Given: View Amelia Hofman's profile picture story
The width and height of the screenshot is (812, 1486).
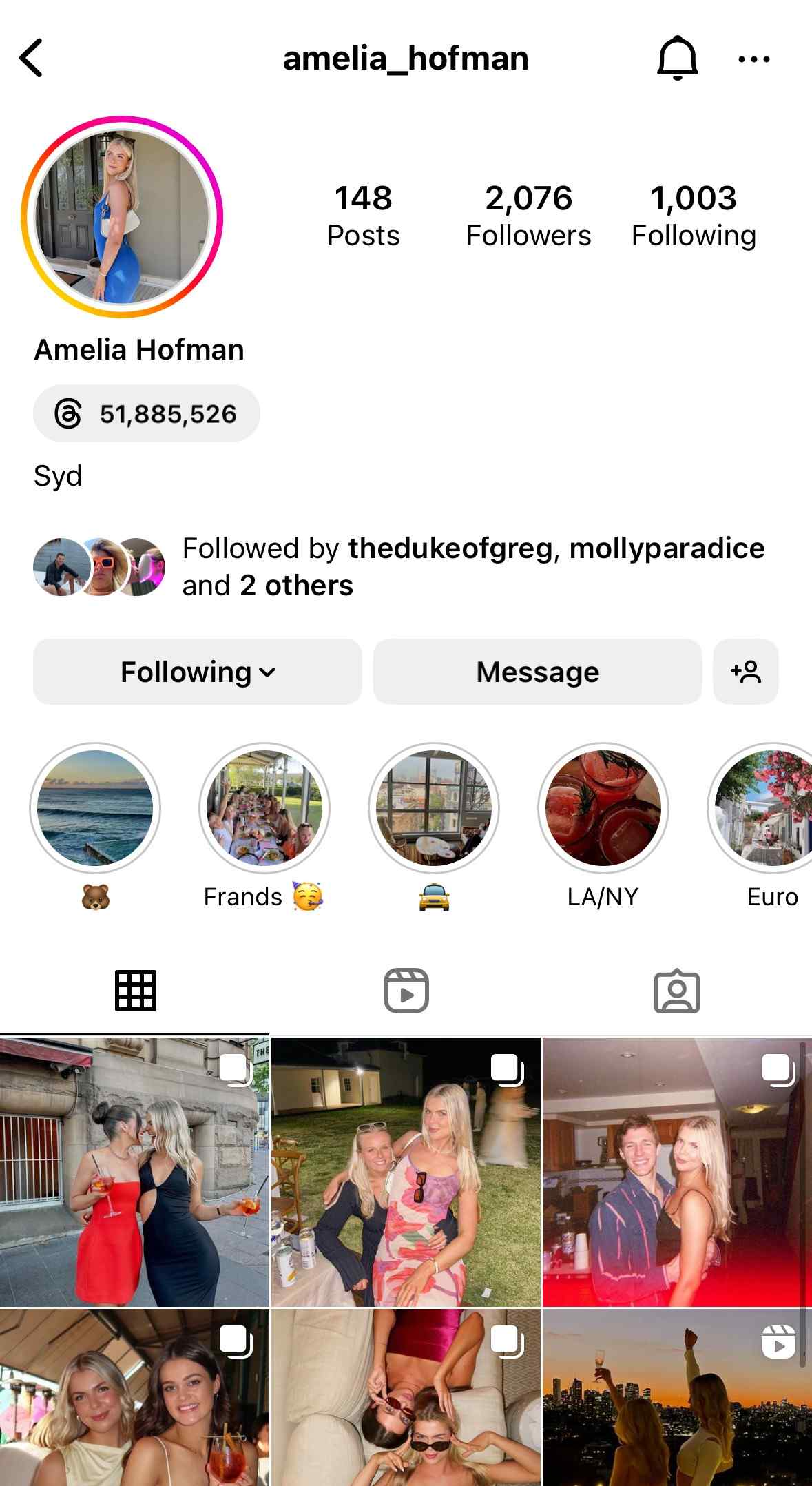Looking at the screenshot, I should pyautogui.click(x=122, y=217).
